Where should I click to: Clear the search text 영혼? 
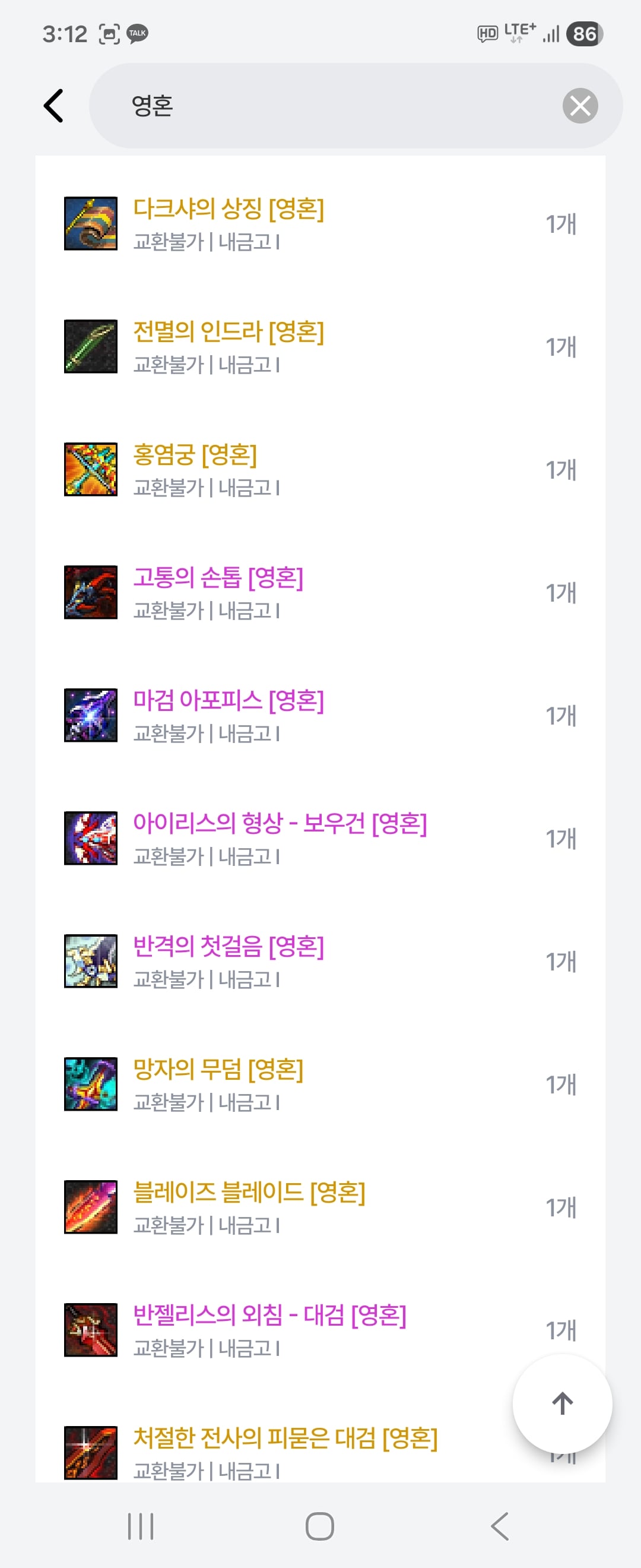(580, 106)
